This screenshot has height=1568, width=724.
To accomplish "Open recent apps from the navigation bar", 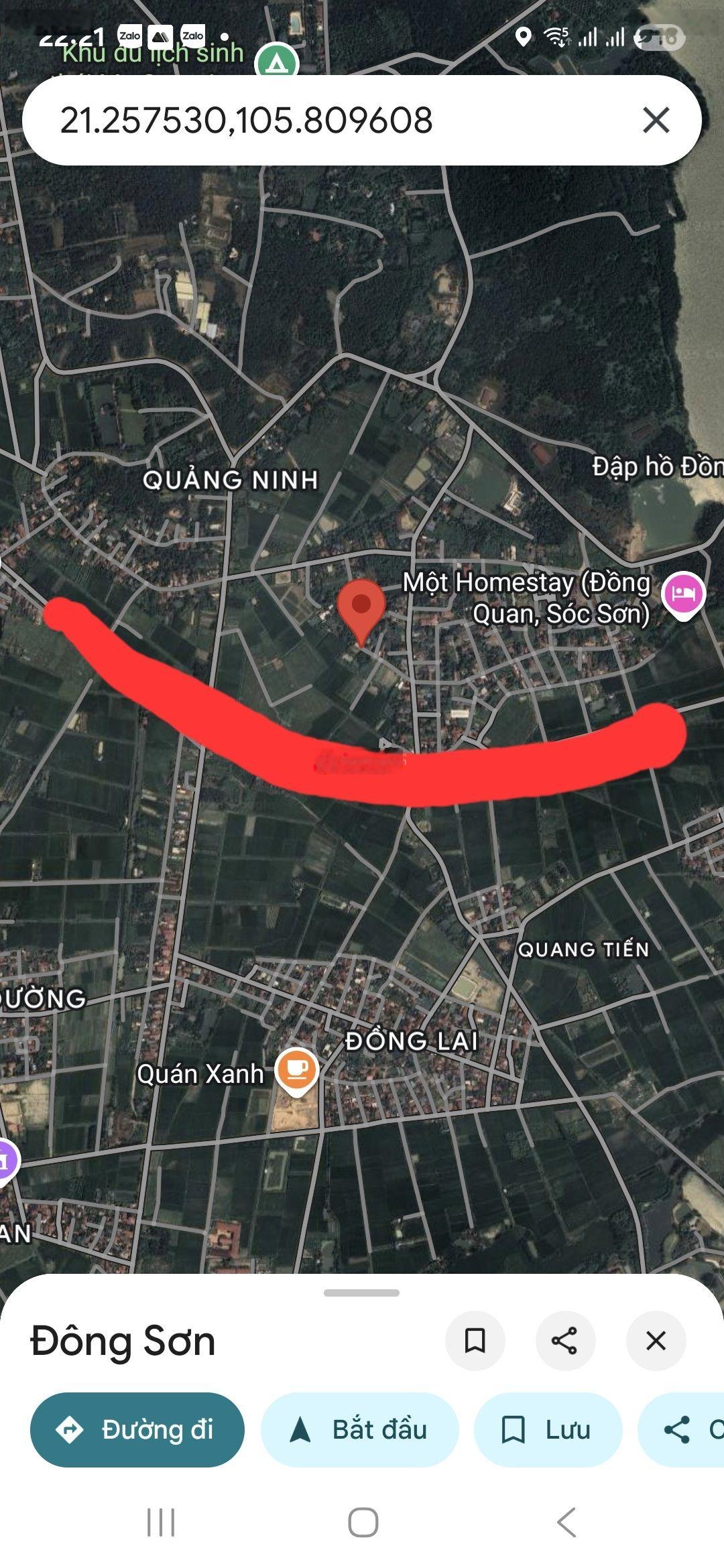I will pos(161,1522).
